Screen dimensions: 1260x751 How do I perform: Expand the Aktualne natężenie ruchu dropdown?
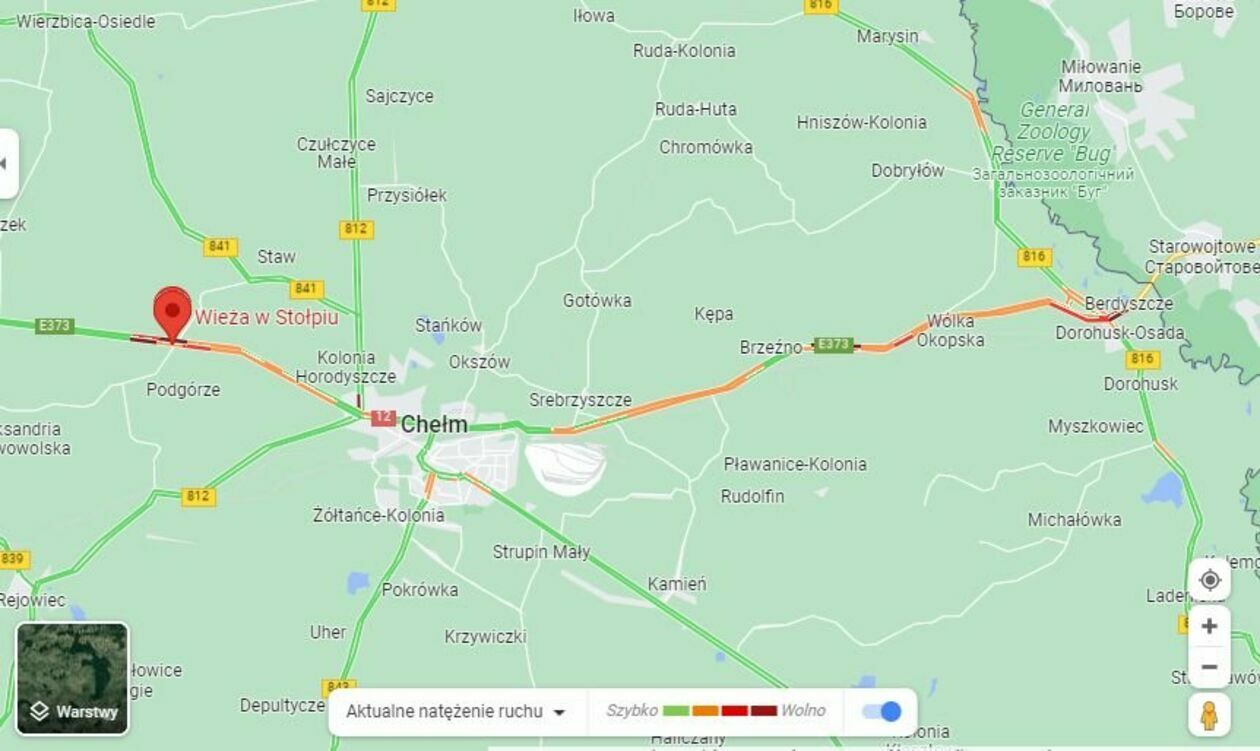[x=456, y=712]
